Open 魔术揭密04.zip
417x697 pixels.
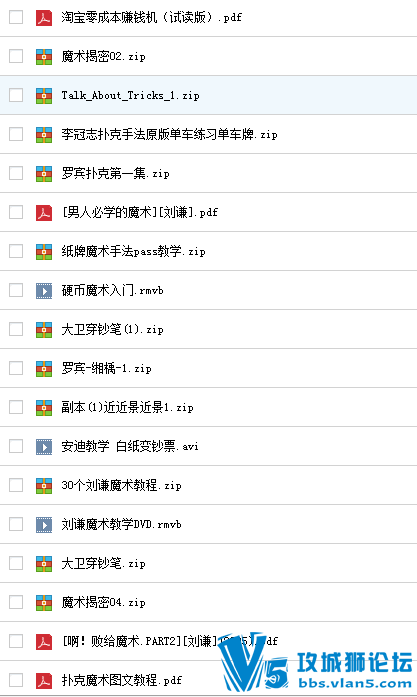(x=104, y=602)
